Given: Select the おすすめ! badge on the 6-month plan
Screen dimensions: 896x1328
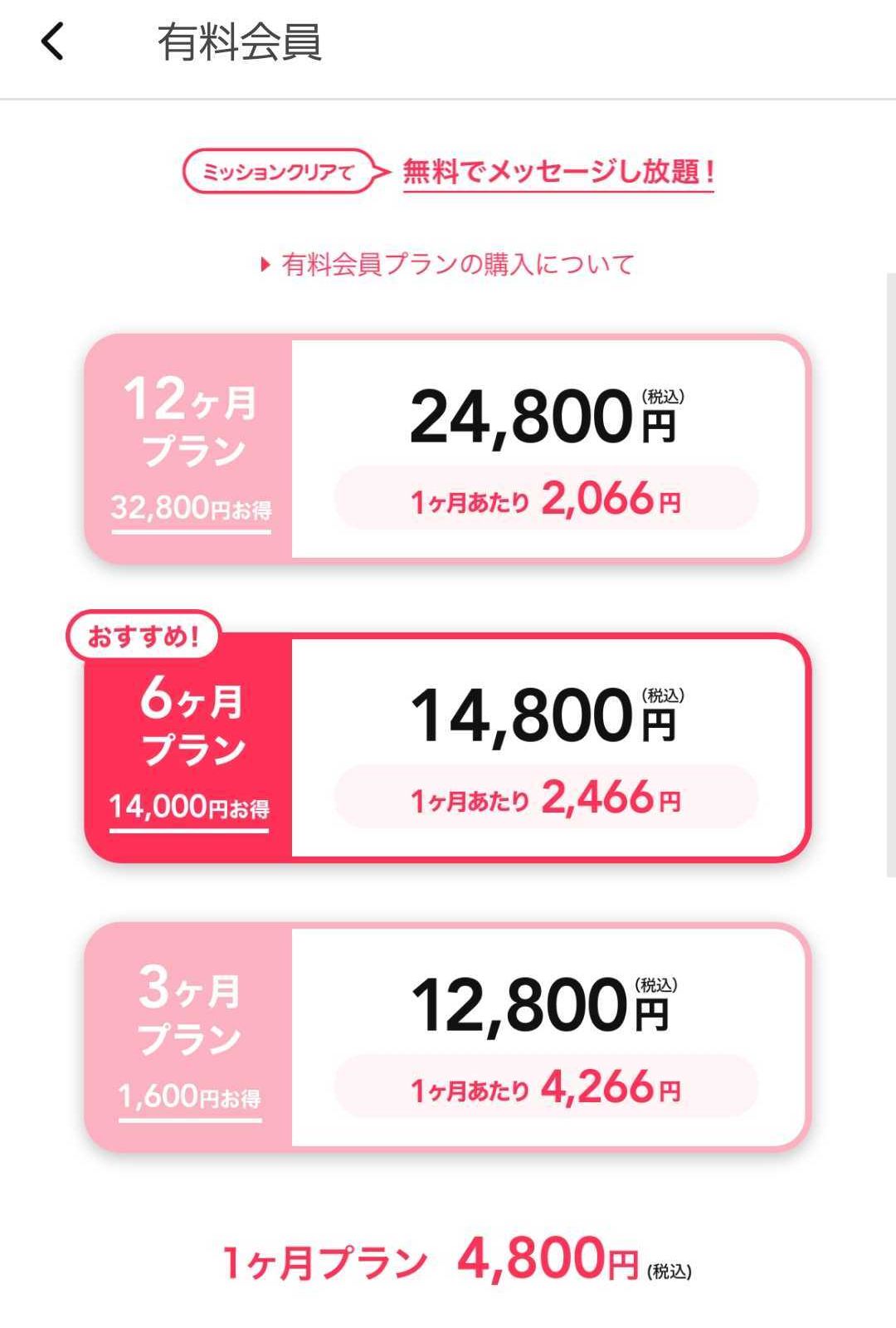Looking at the screenshot, I should click(x=144, y=634).
